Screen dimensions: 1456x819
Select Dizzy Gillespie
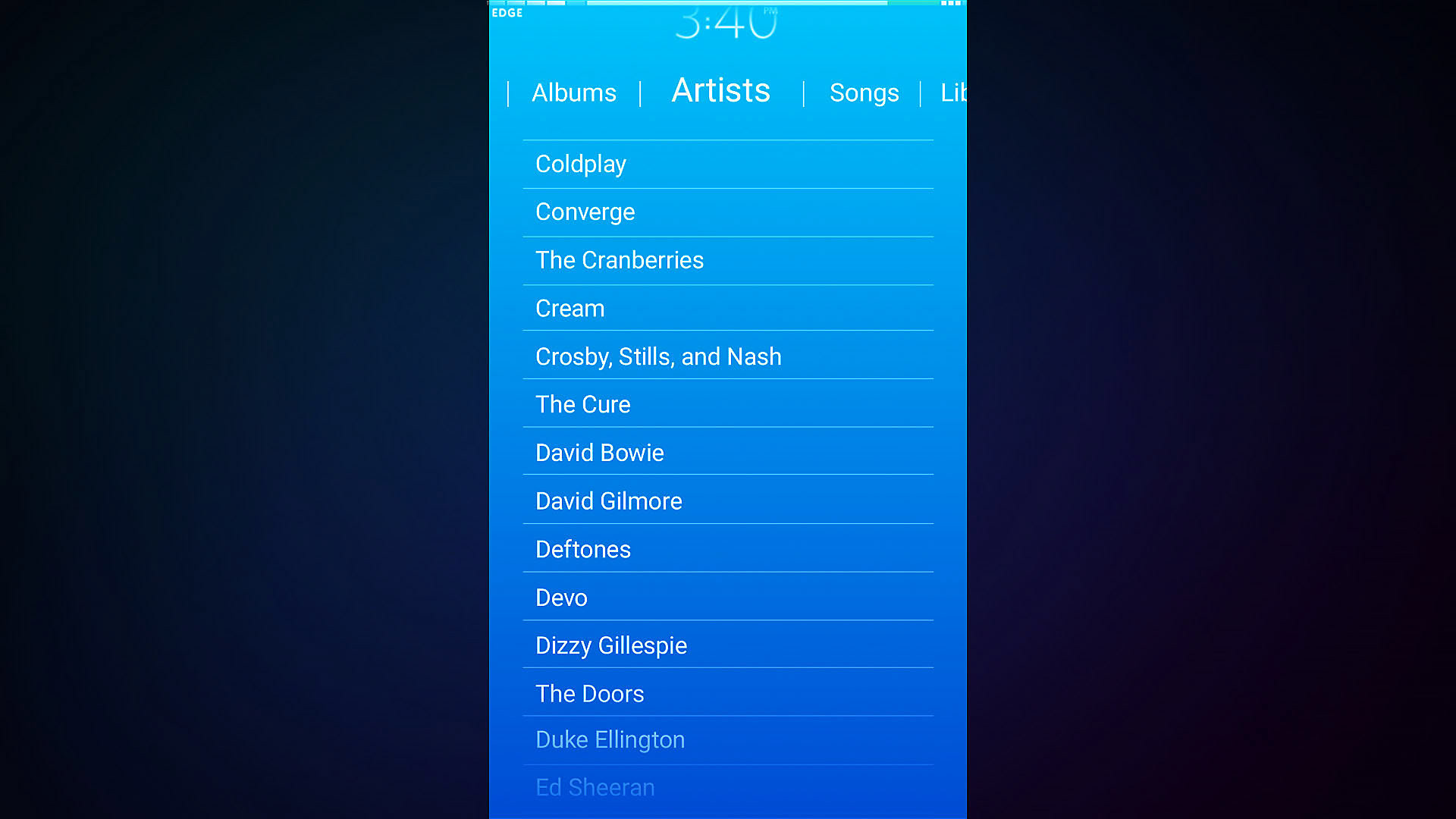[610, 645]
